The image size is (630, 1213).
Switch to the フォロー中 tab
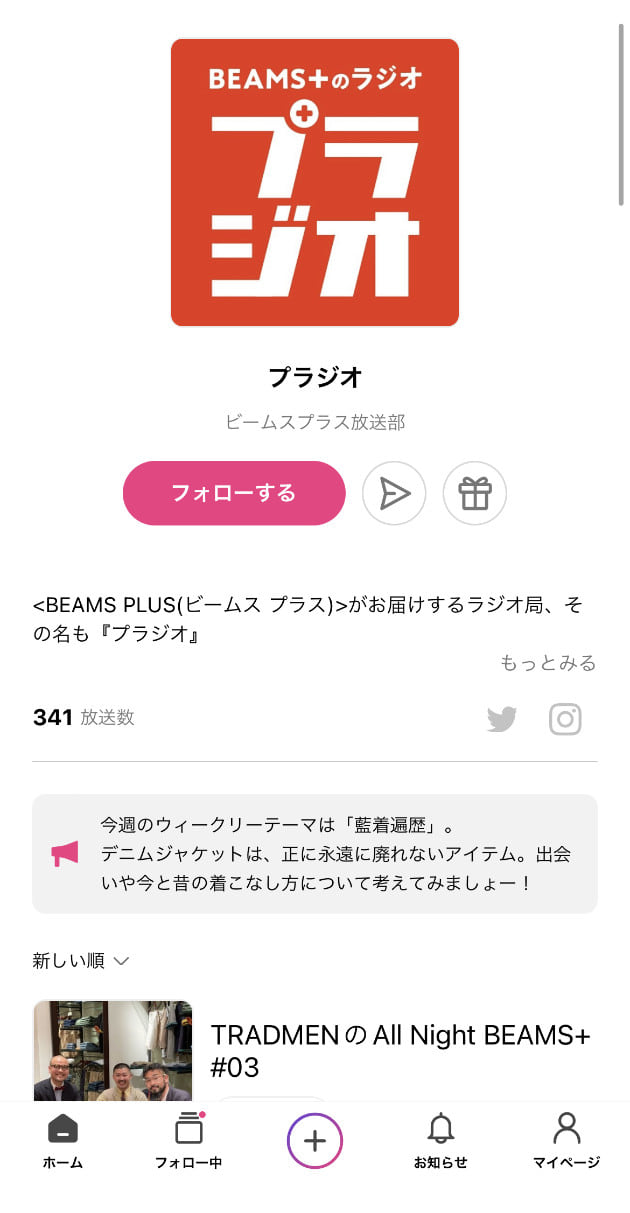(x=188, y=1141)
